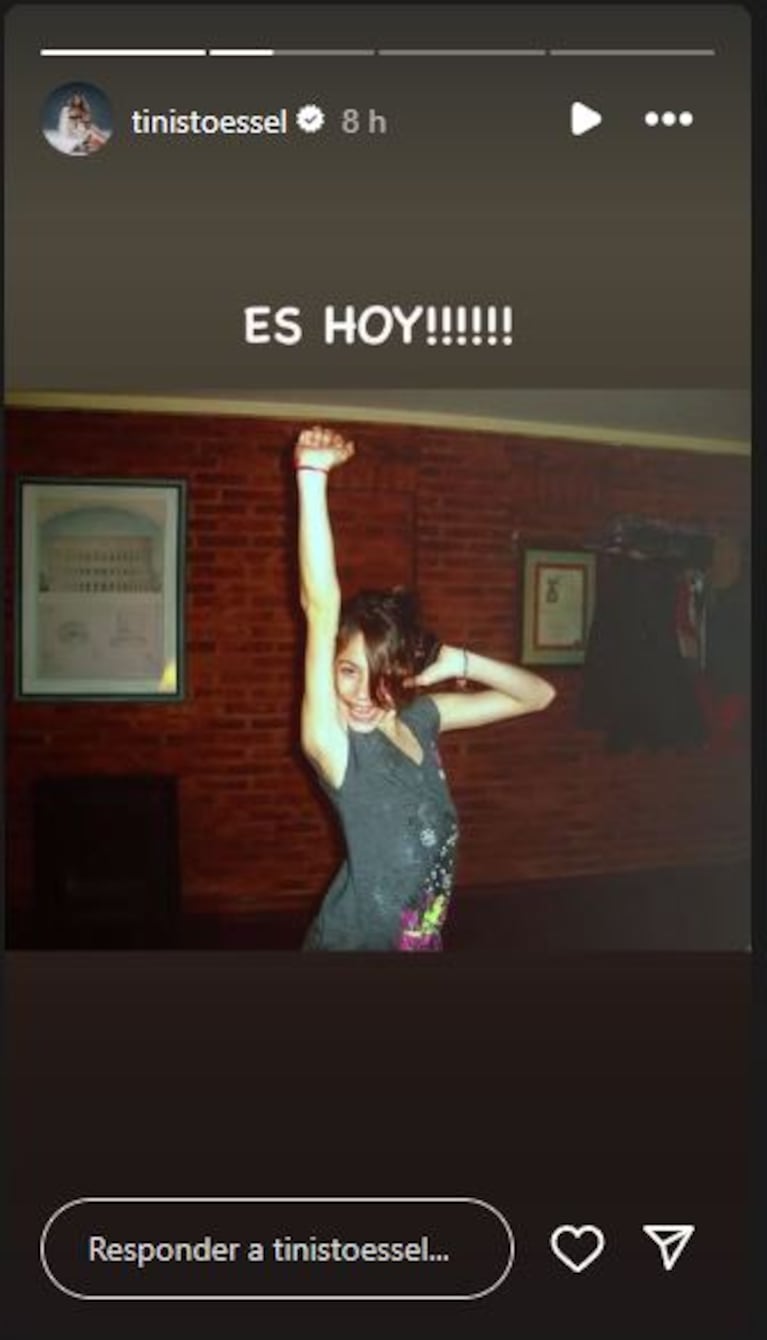Open the three-dot options menu
767x1340 pixels.
(668, 119)
